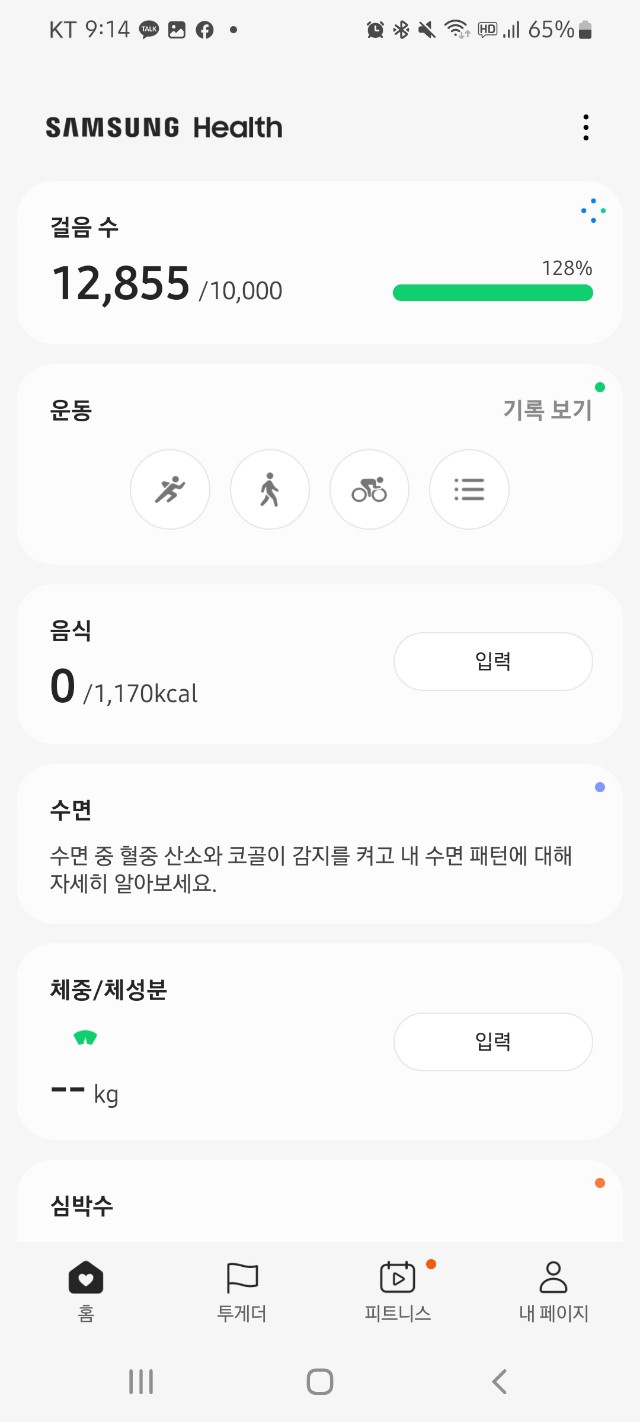Go back with the system back button
640x1422 pixels.
coord(499,1382)
